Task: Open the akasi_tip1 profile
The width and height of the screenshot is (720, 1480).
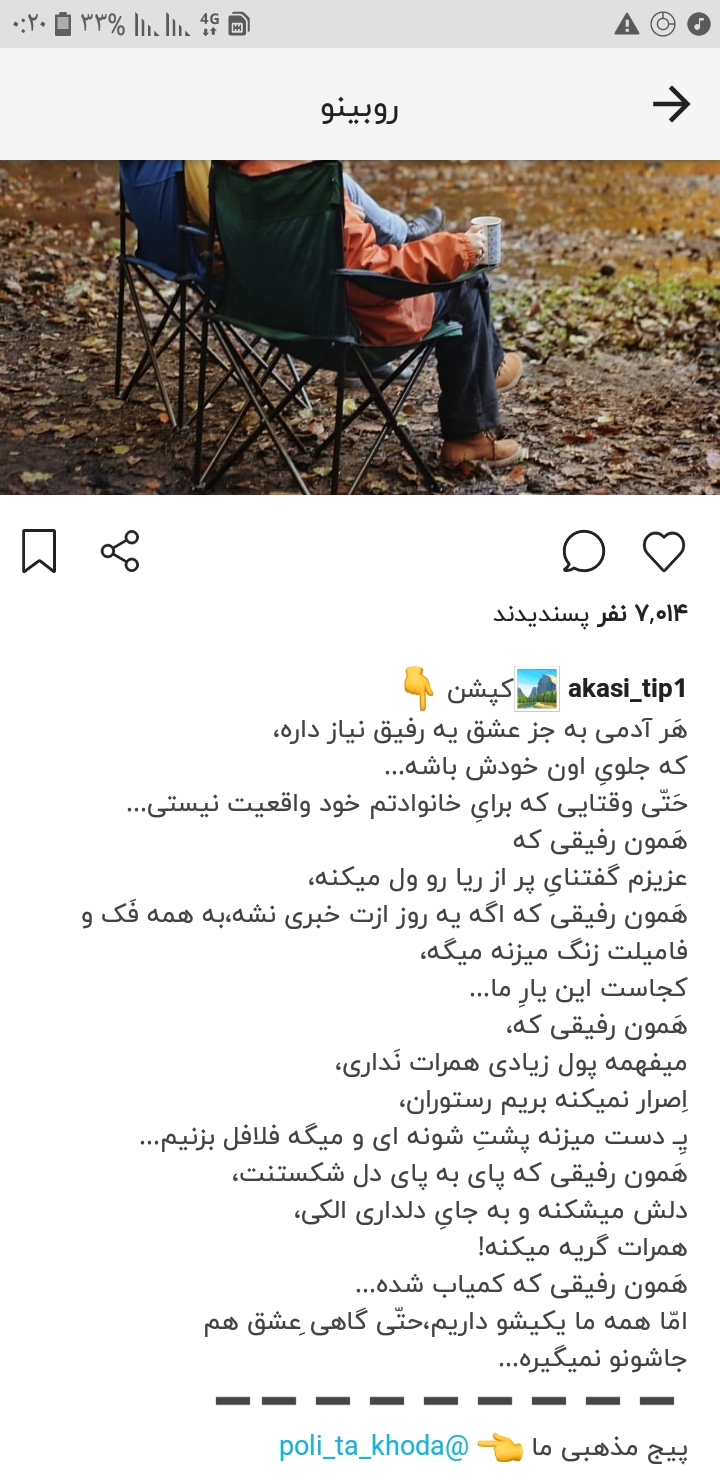Action: [x=626, y=689]
